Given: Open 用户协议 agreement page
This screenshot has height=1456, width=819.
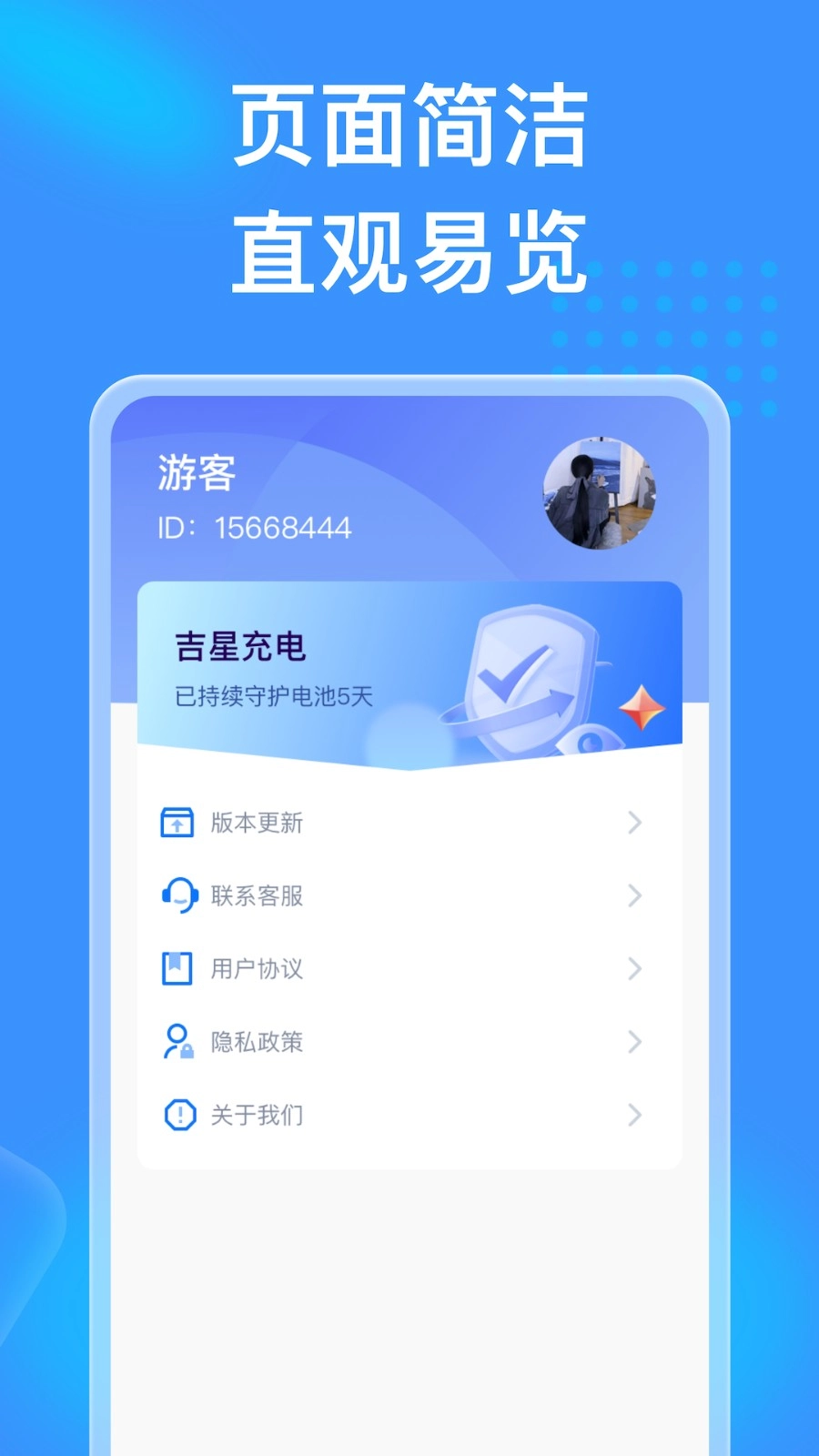Looking at the screenshot, I should (257, 969).
